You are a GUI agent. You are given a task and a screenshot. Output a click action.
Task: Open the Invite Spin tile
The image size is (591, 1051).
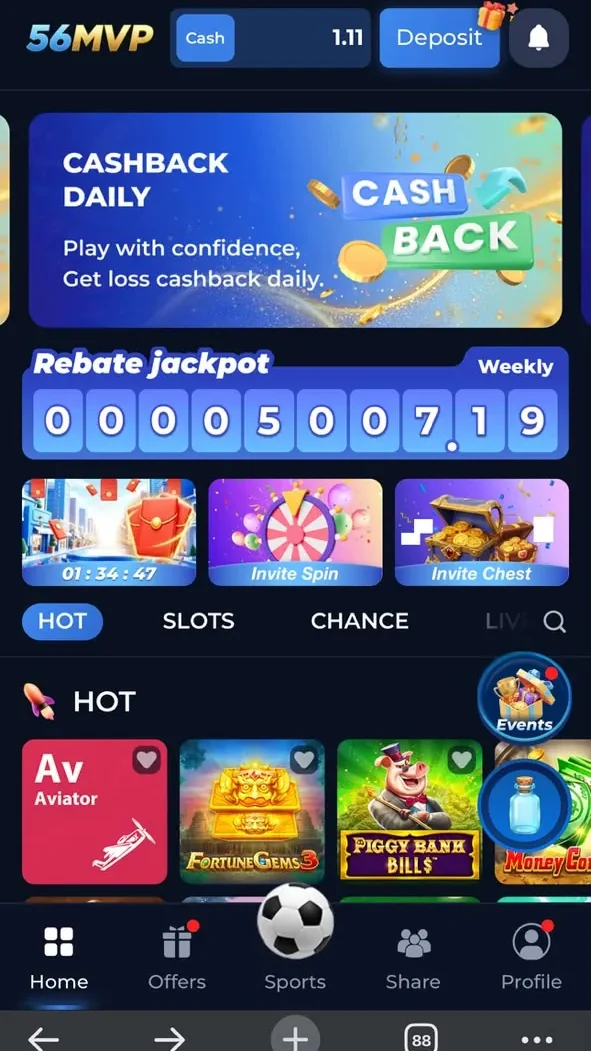[296, 532]
